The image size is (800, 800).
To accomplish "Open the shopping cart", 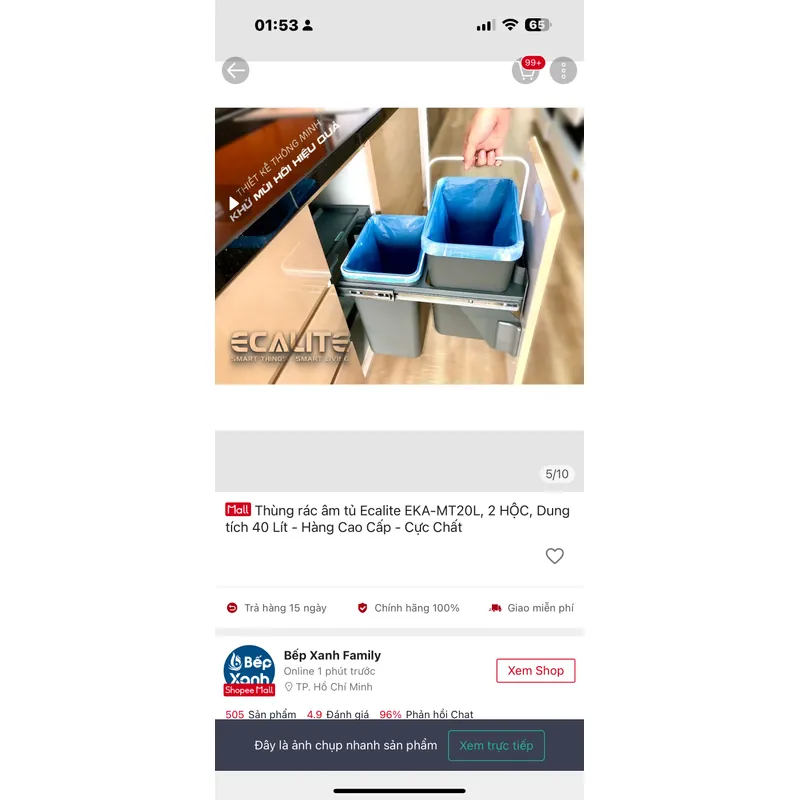I will click(526, 71).
